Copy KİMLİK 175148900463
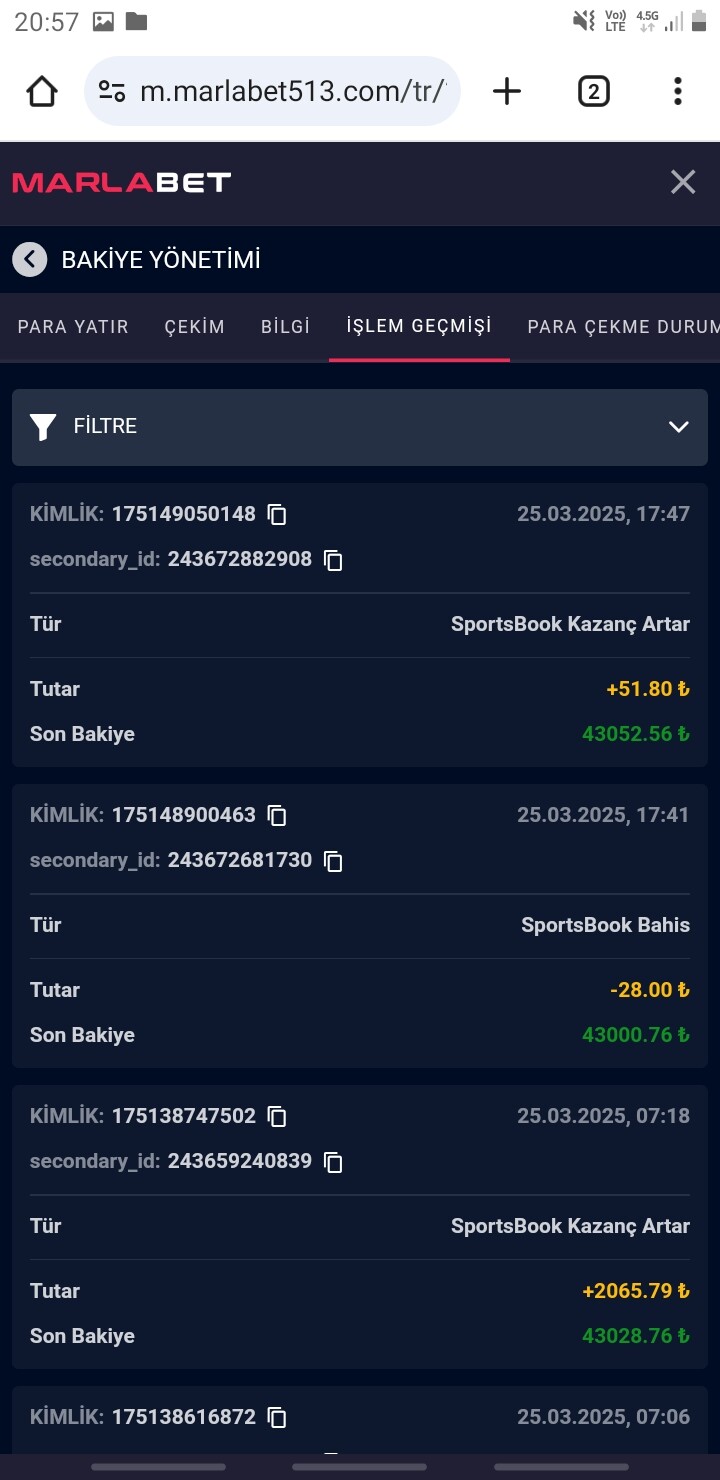The image size is (720, 1480). pyautogui.click(x=278, y=816)
